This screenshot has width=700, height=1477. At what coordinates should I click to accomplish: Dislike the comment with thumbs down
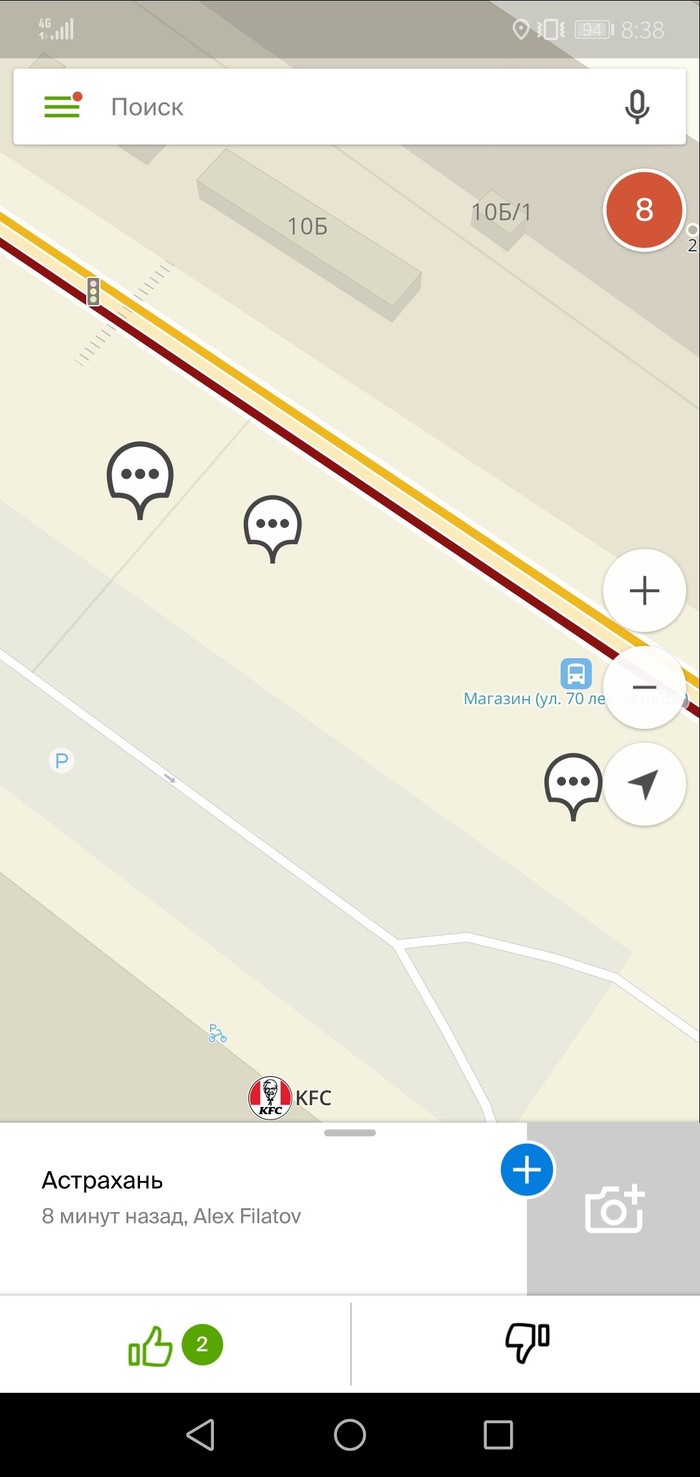coord(527,1343)
